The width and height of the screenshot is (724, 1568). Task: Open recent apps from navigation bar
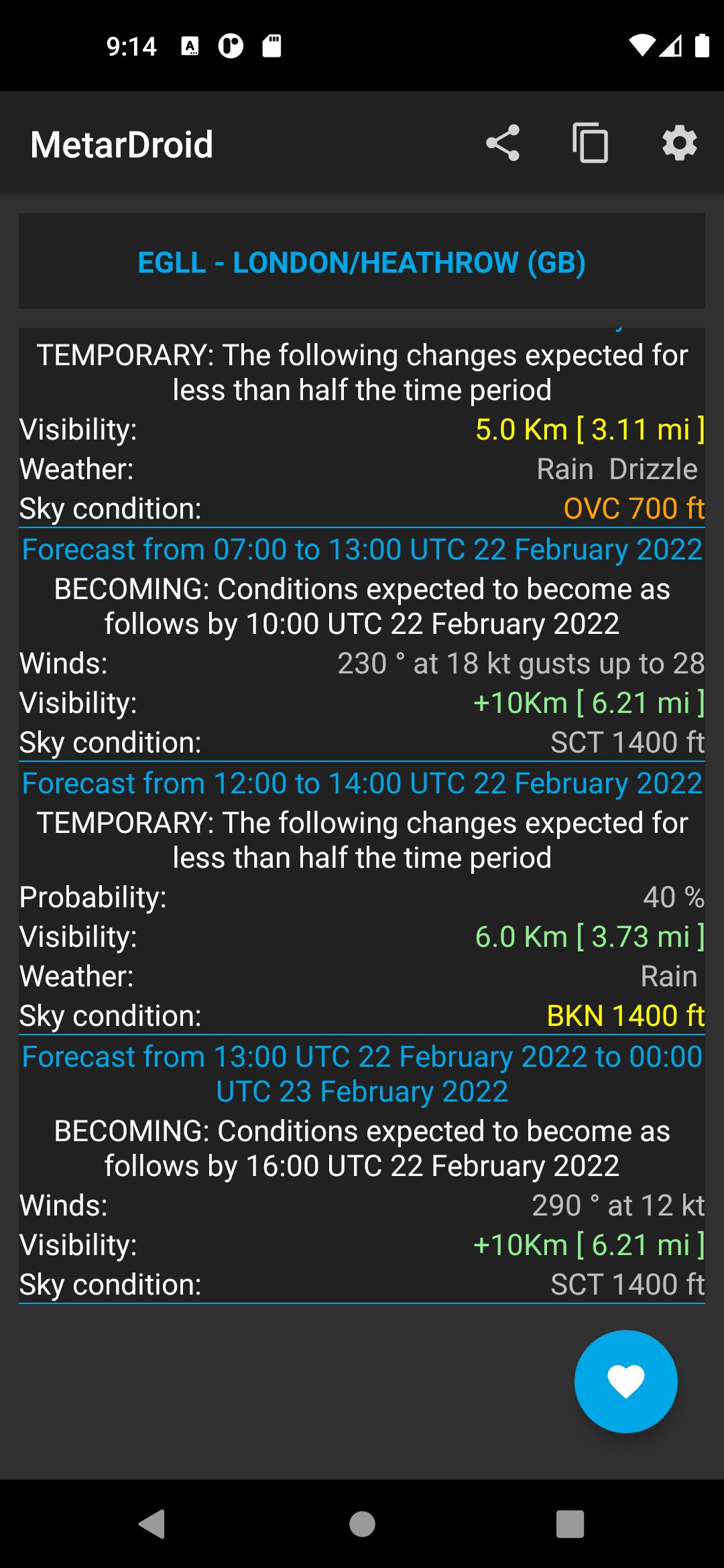coord(570,1524)
